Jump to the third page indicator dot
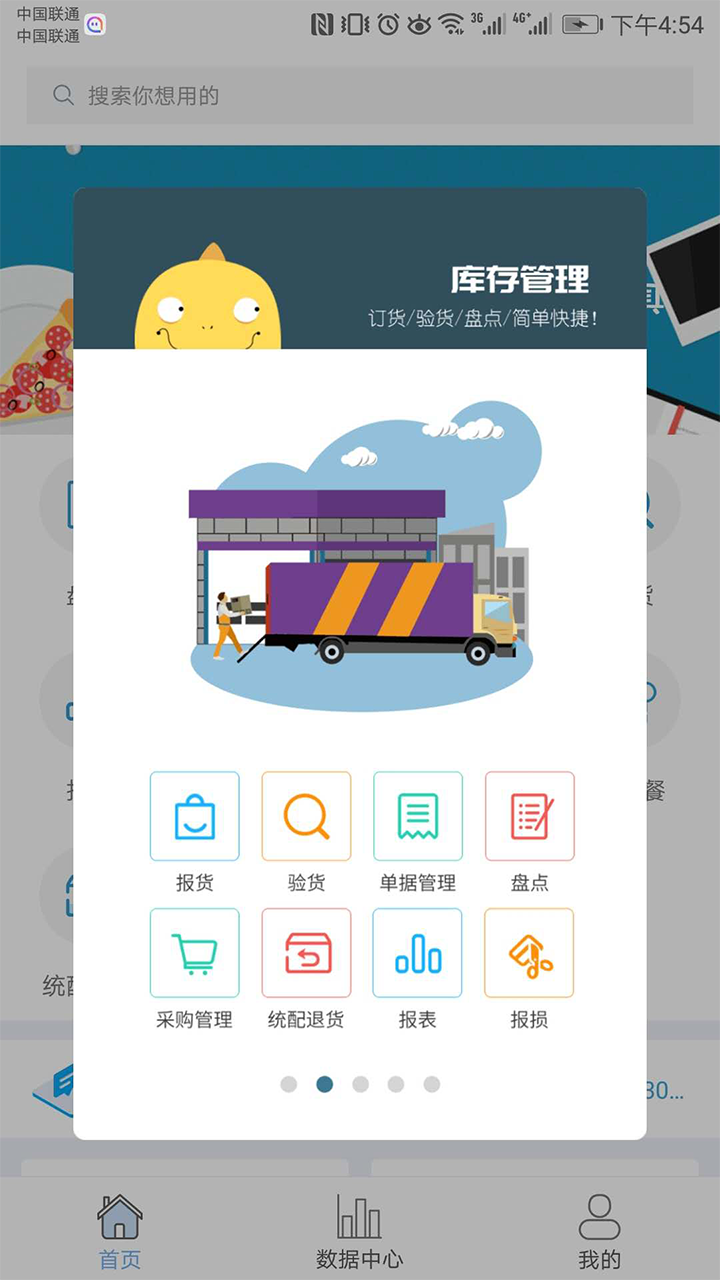 [361, 1084]
